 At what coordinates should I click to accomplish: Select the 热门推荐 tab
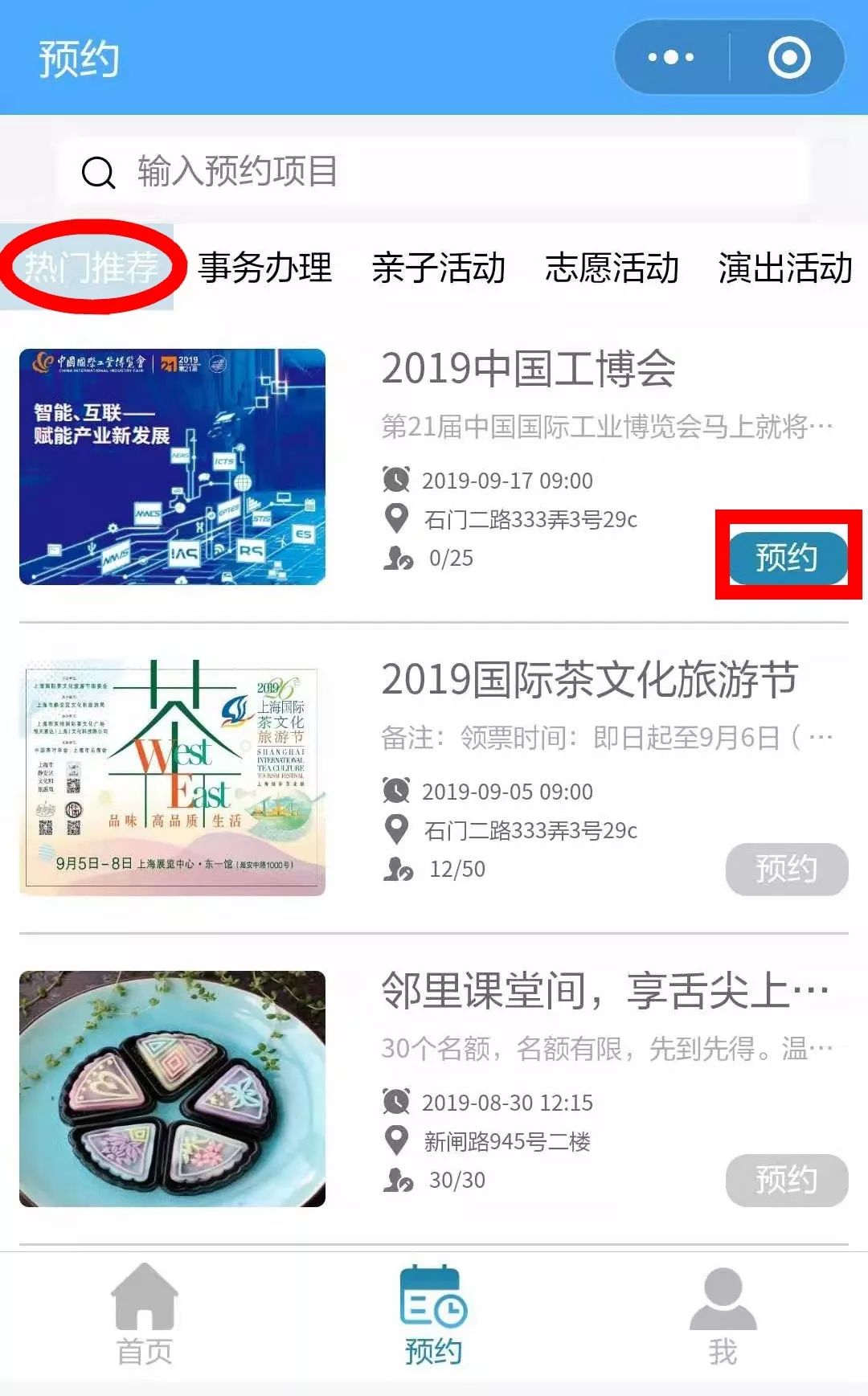(x=90, y=267)
